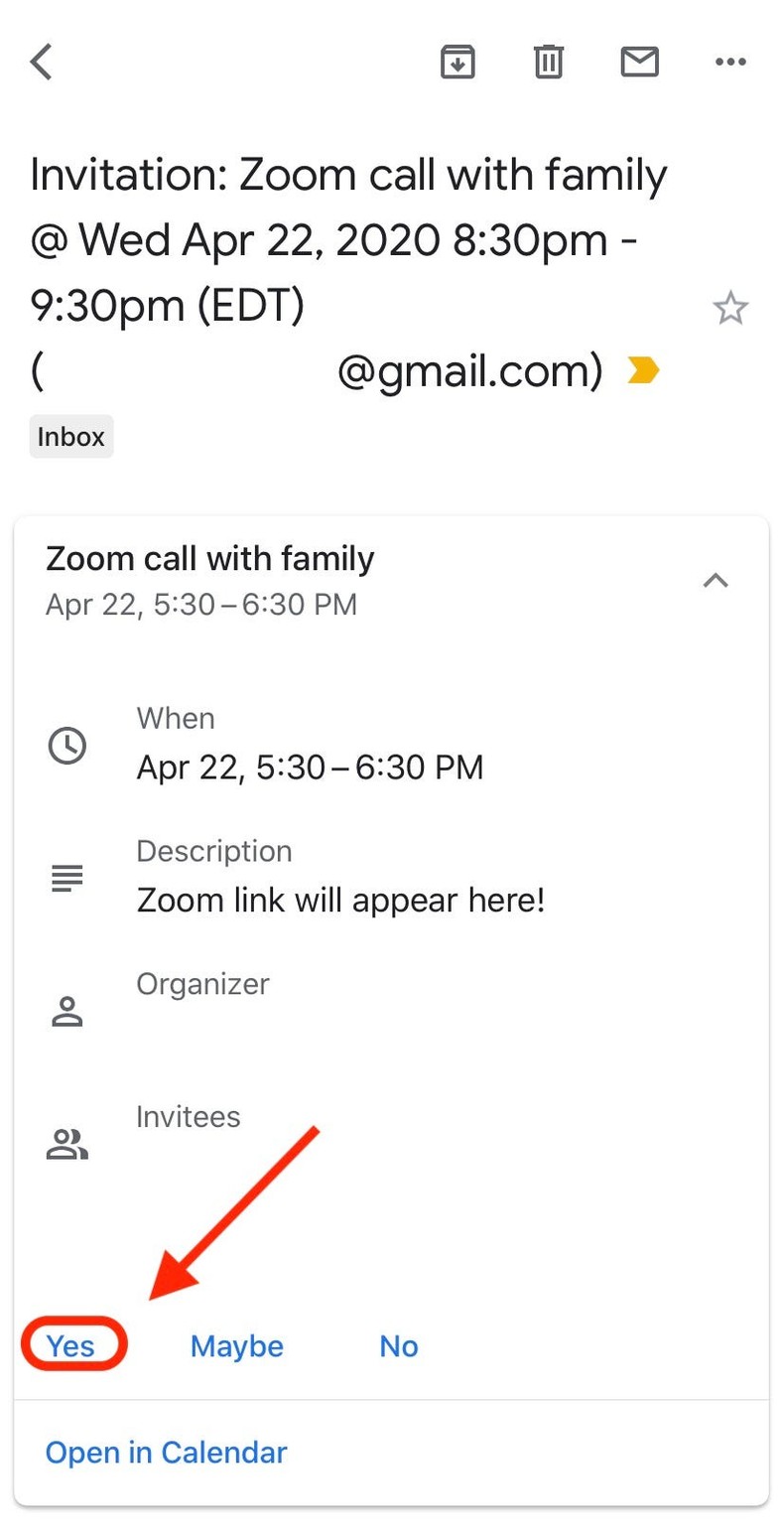Collapse the Zoom call event card
The image size is (784, 1535).
(716, 581)
